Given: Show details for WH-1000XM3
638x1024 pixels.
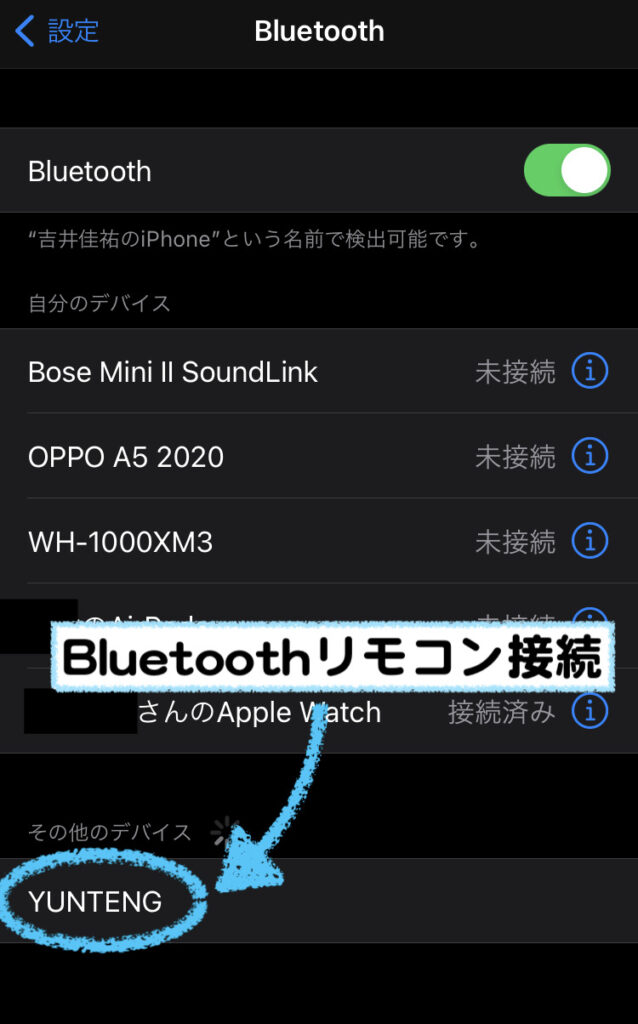Looking at the screenshot, I should (x=590, y=541).
